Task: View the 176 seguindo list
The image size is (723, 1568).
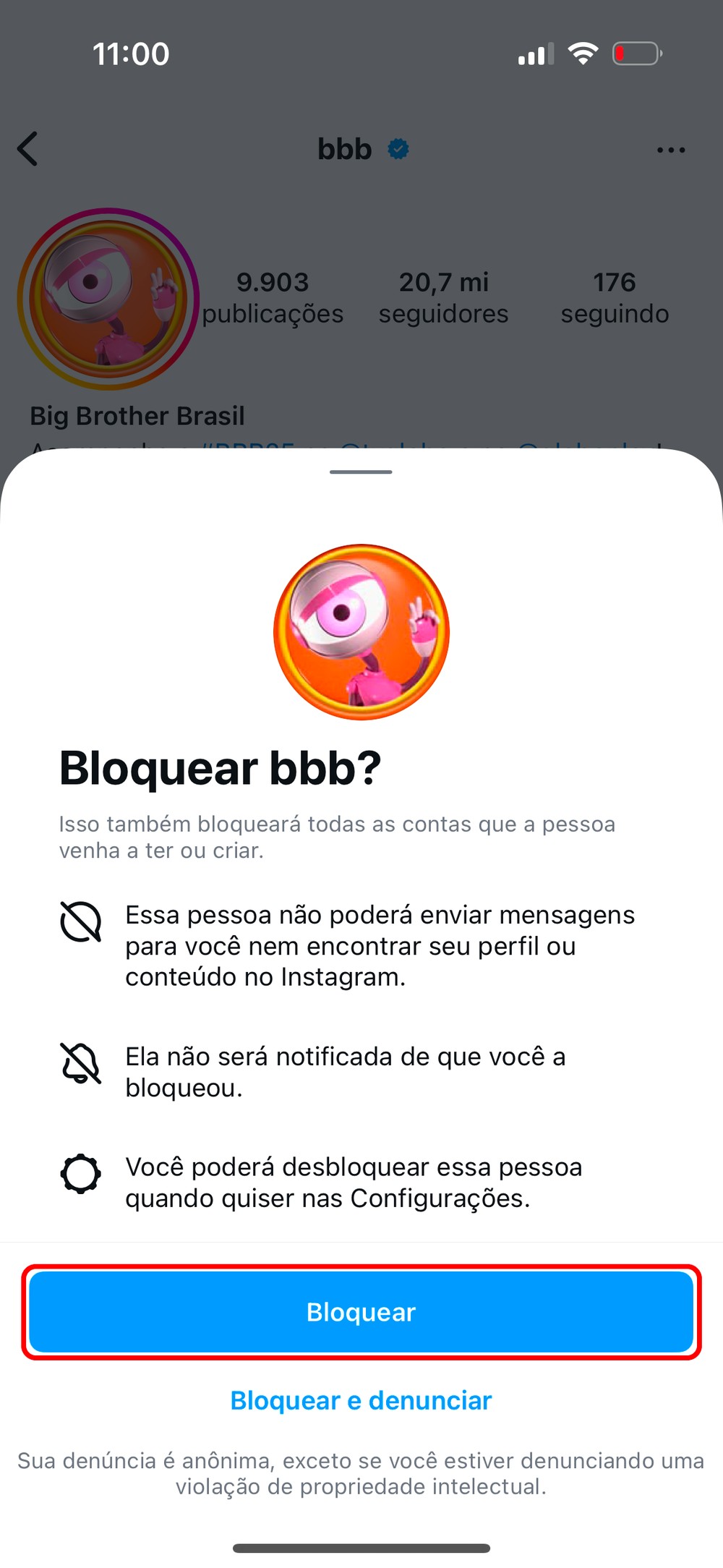Action: point(615,297)
